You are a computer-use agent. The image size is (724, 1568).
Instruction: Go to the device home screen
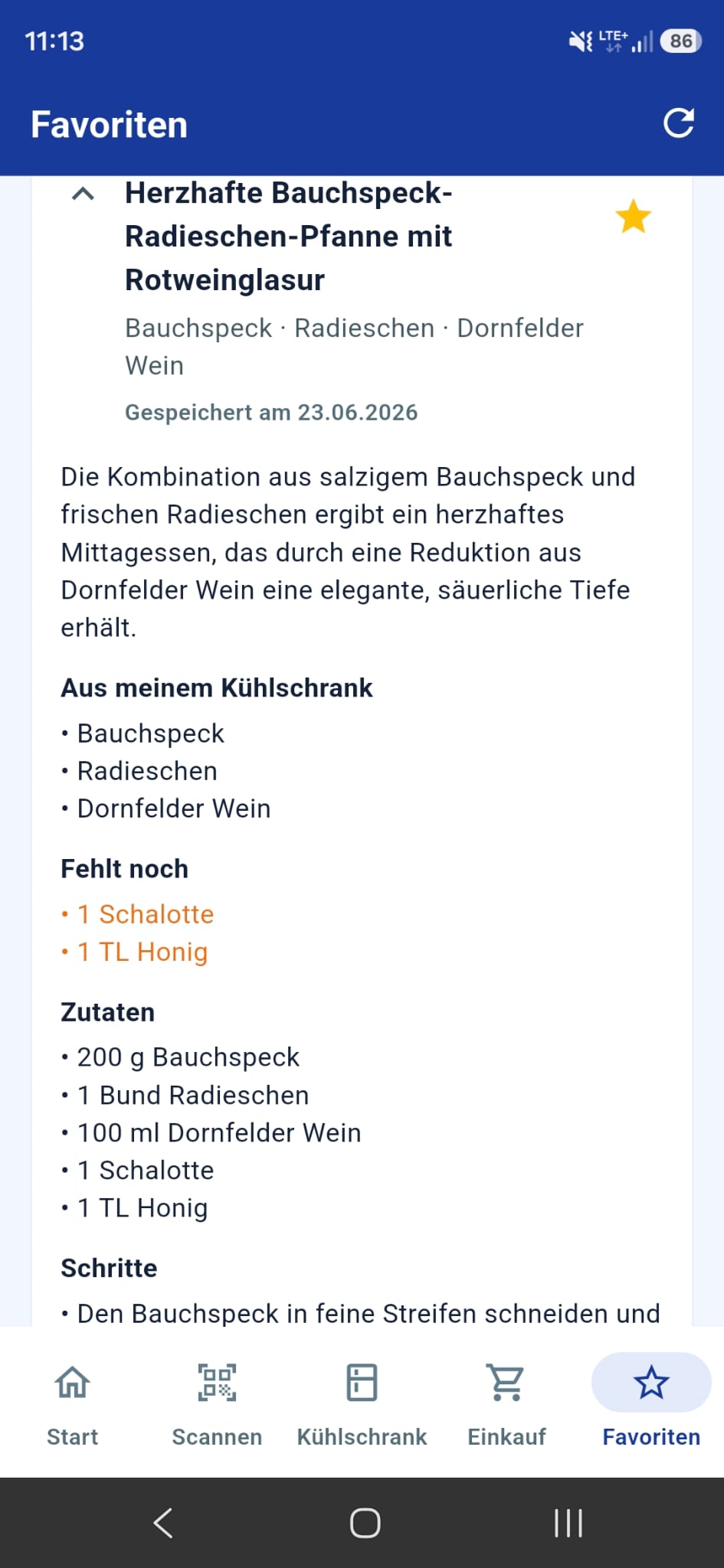click(x=365, y=1523)
